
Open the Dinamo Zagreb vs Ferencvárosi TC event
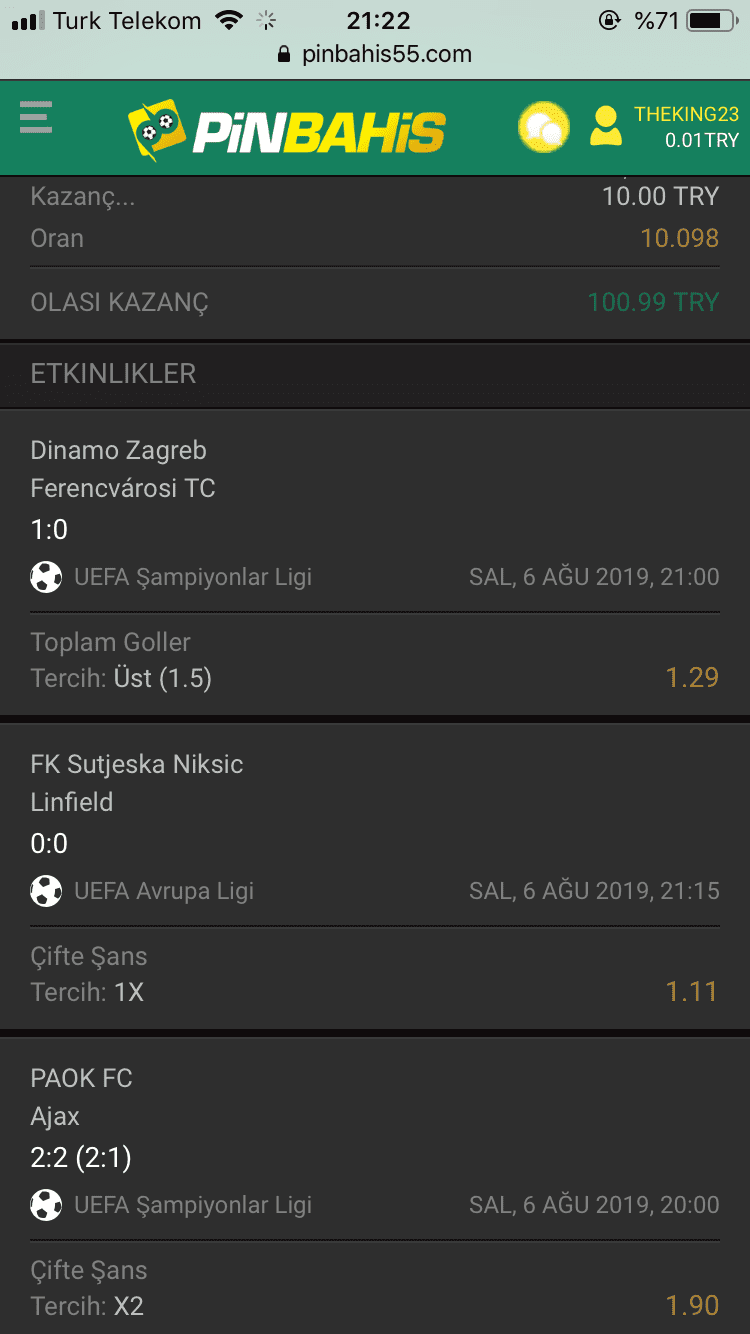pos(375,563)
